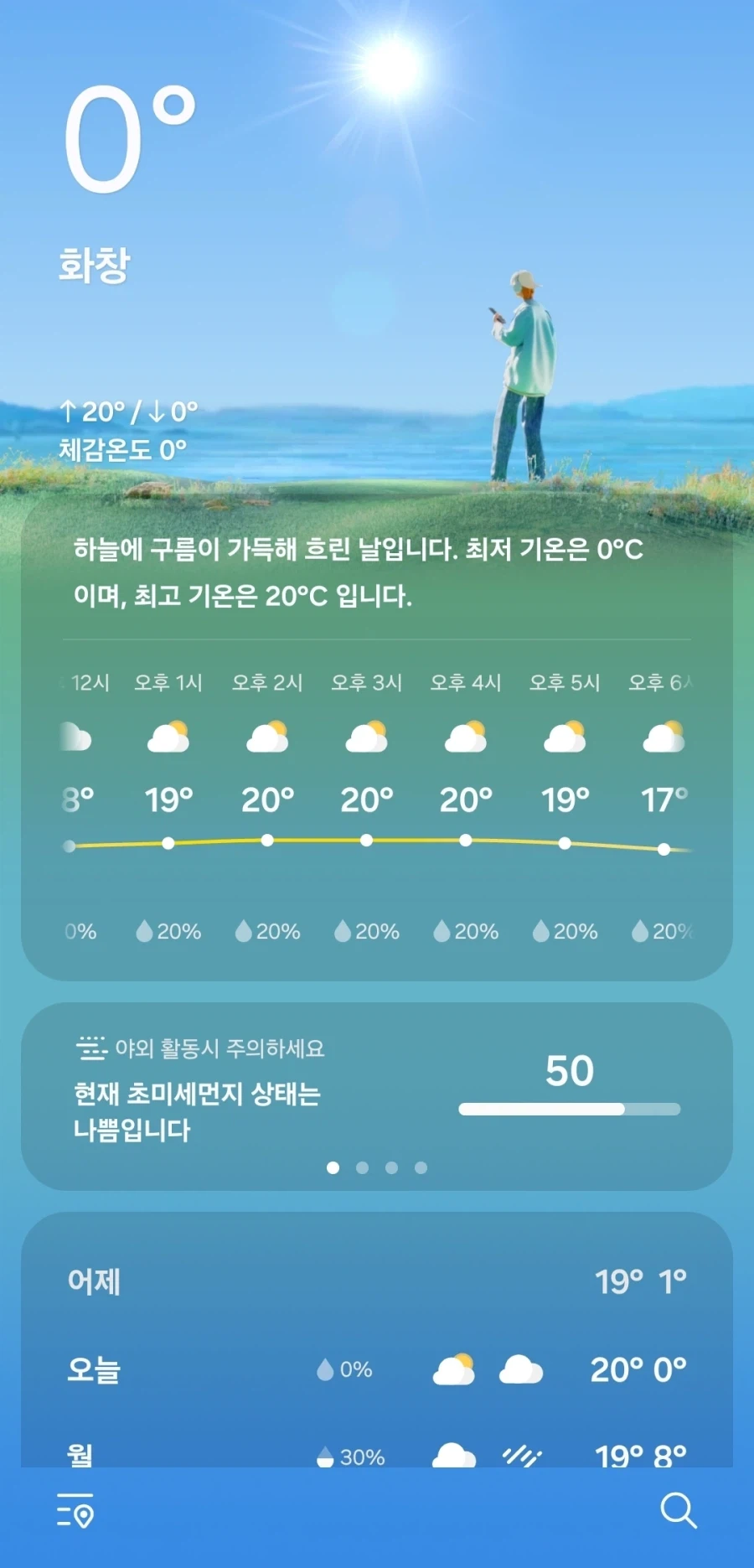Click the rain droplet icon next to 0%

(x=325, y=1369)
